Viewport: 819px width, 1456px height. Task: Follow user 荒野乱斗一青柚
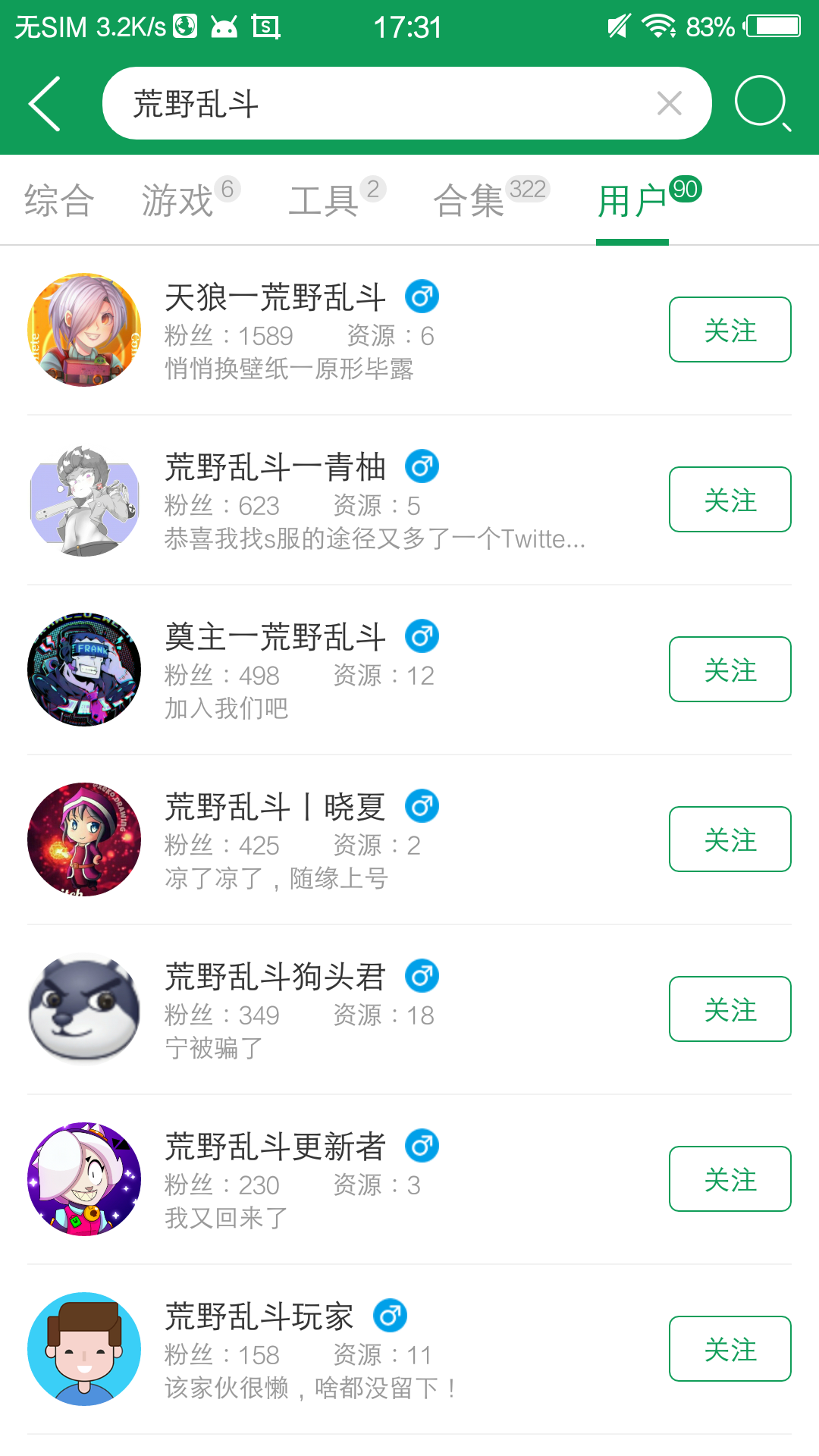tap(730, 500)
